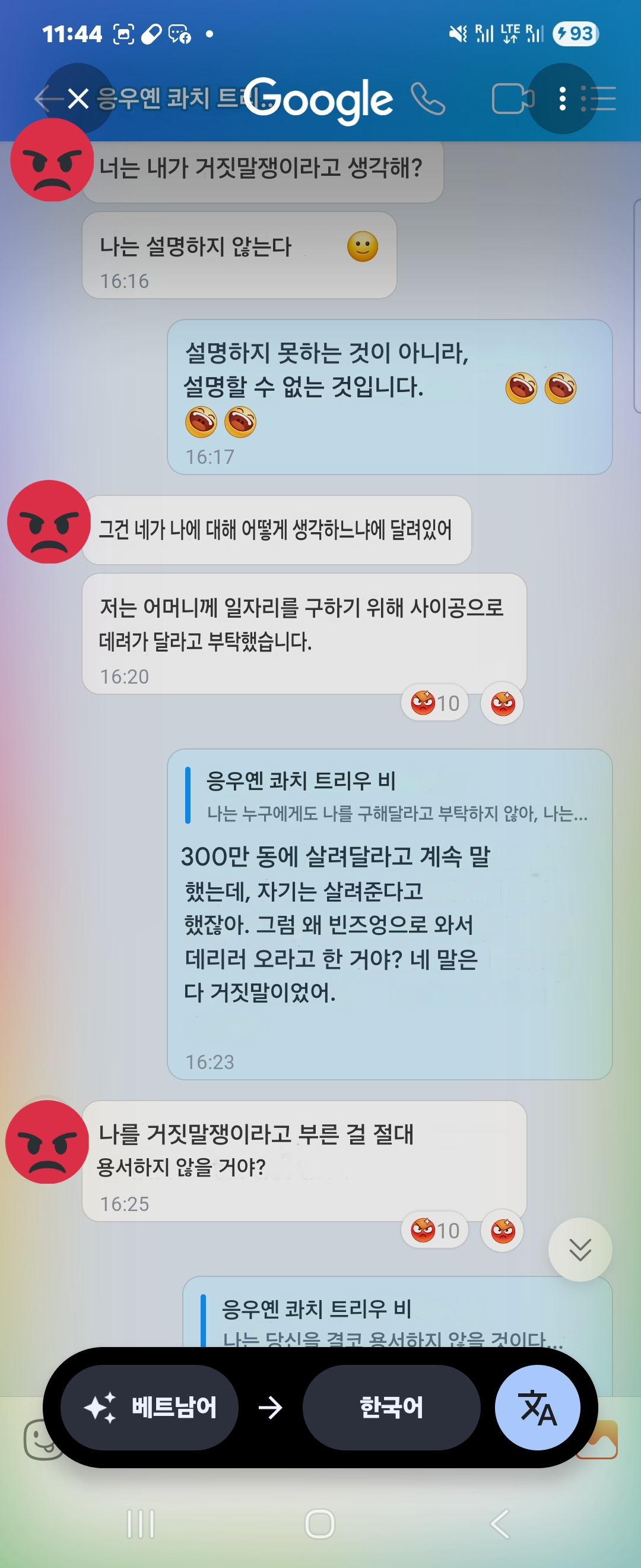Open quoted reply in the 16:23 message
Screen dimensions: 641x1568
point(389,796)
